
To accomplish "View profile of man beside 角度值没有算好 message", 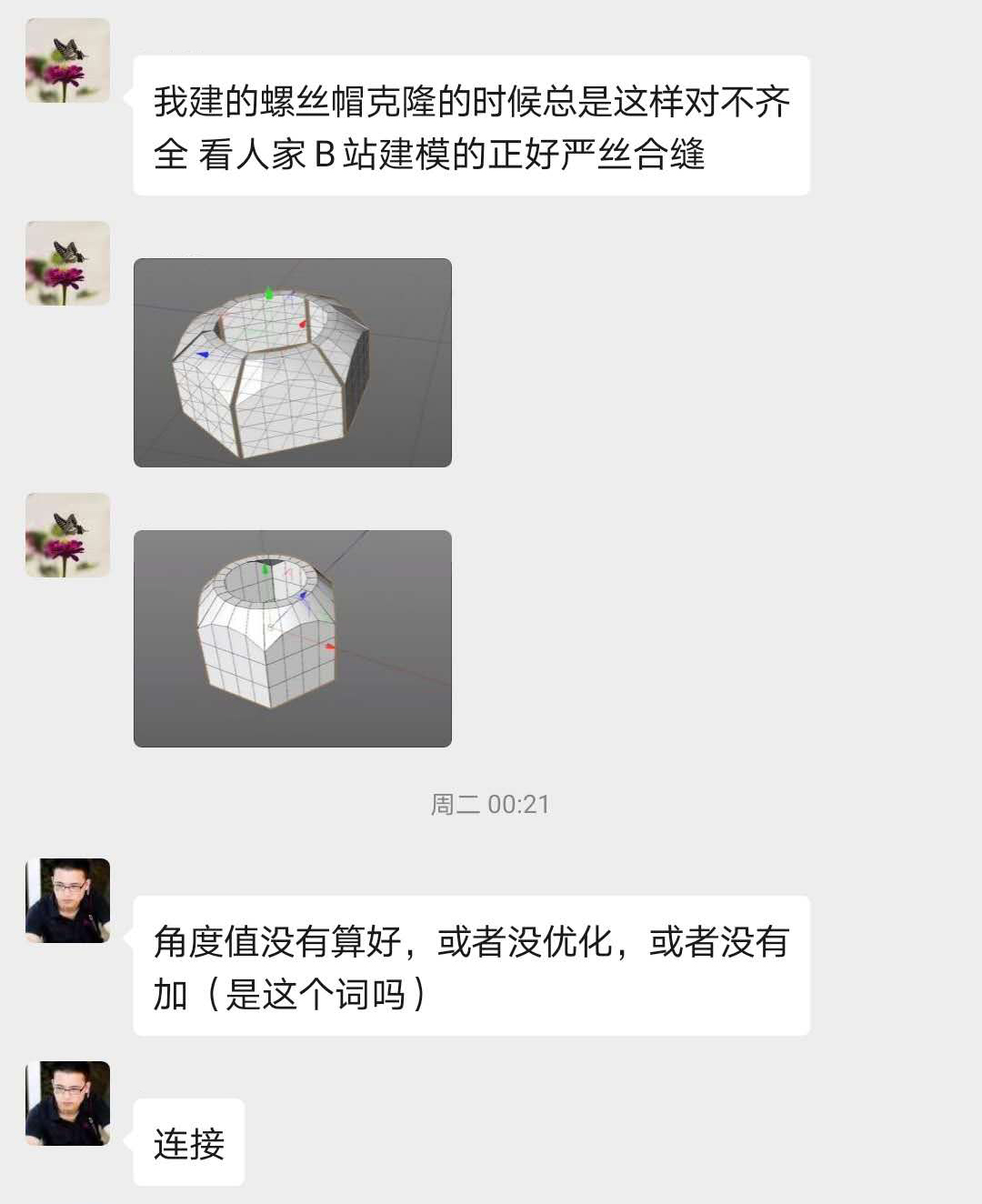I will point(67,900).
